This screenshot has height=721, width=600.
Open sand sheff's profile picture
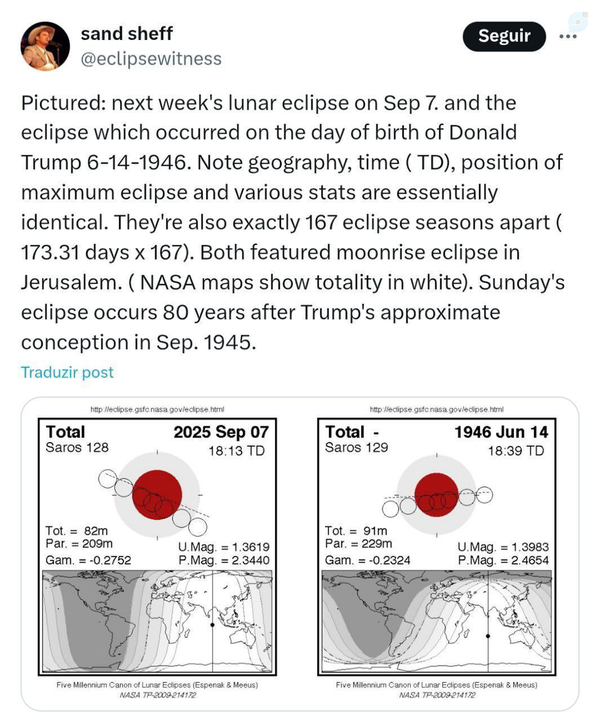pyautogui.click(x=45, y=46)
